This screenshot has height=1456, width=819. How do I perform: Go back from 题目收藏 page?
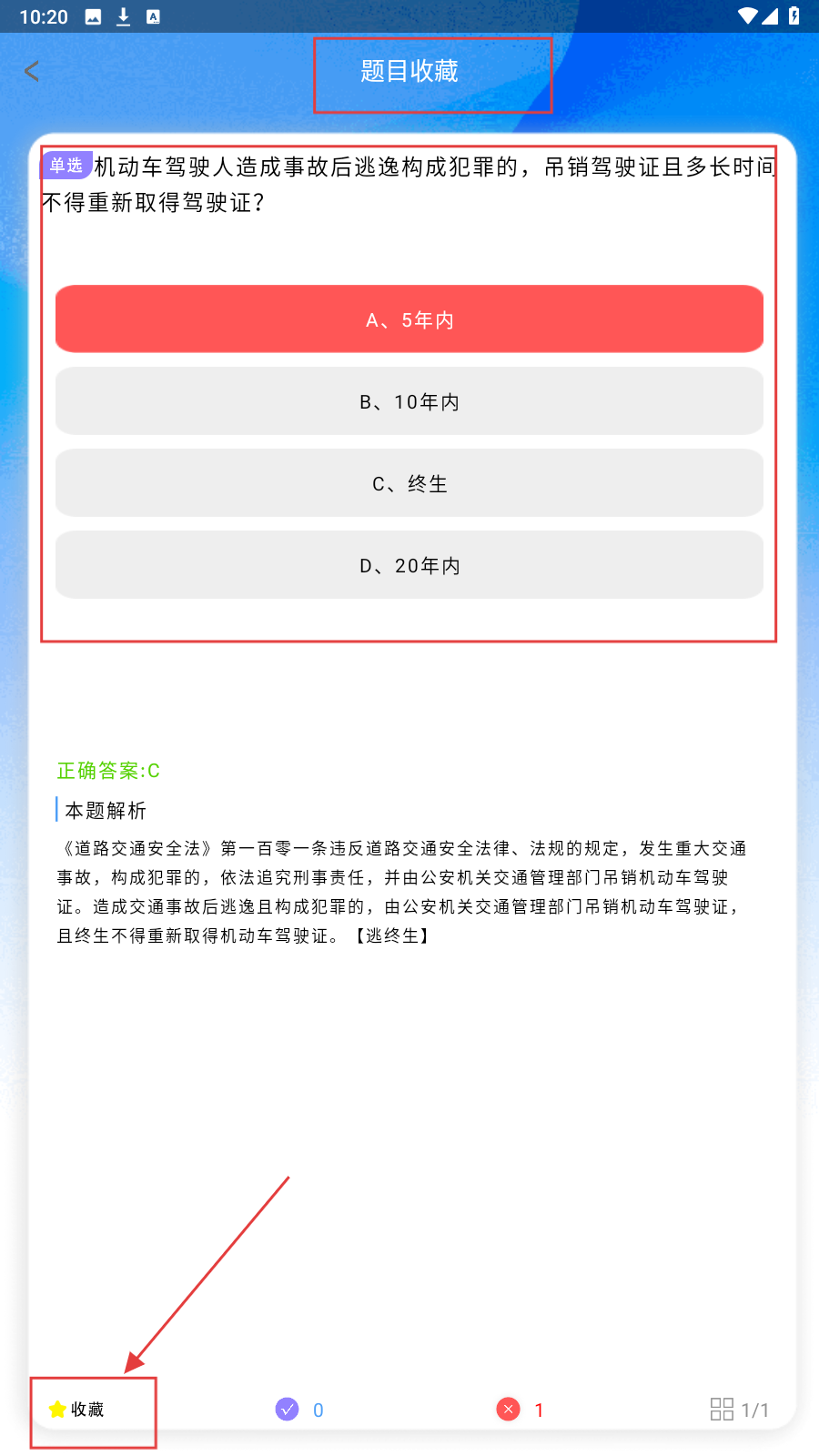[x=32, y=71]
